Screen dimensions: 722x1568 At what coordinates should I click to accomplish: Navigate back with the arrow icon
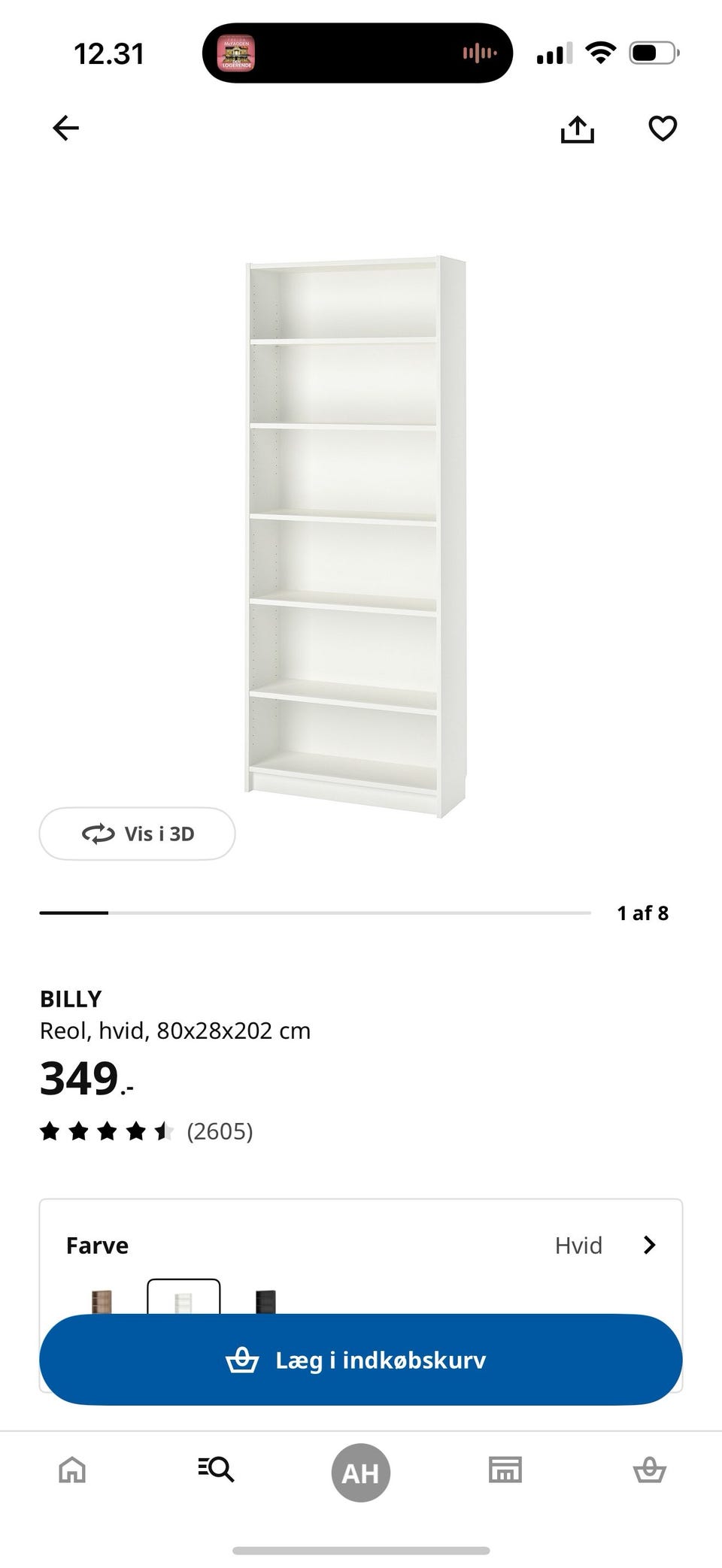click(65, 128)
